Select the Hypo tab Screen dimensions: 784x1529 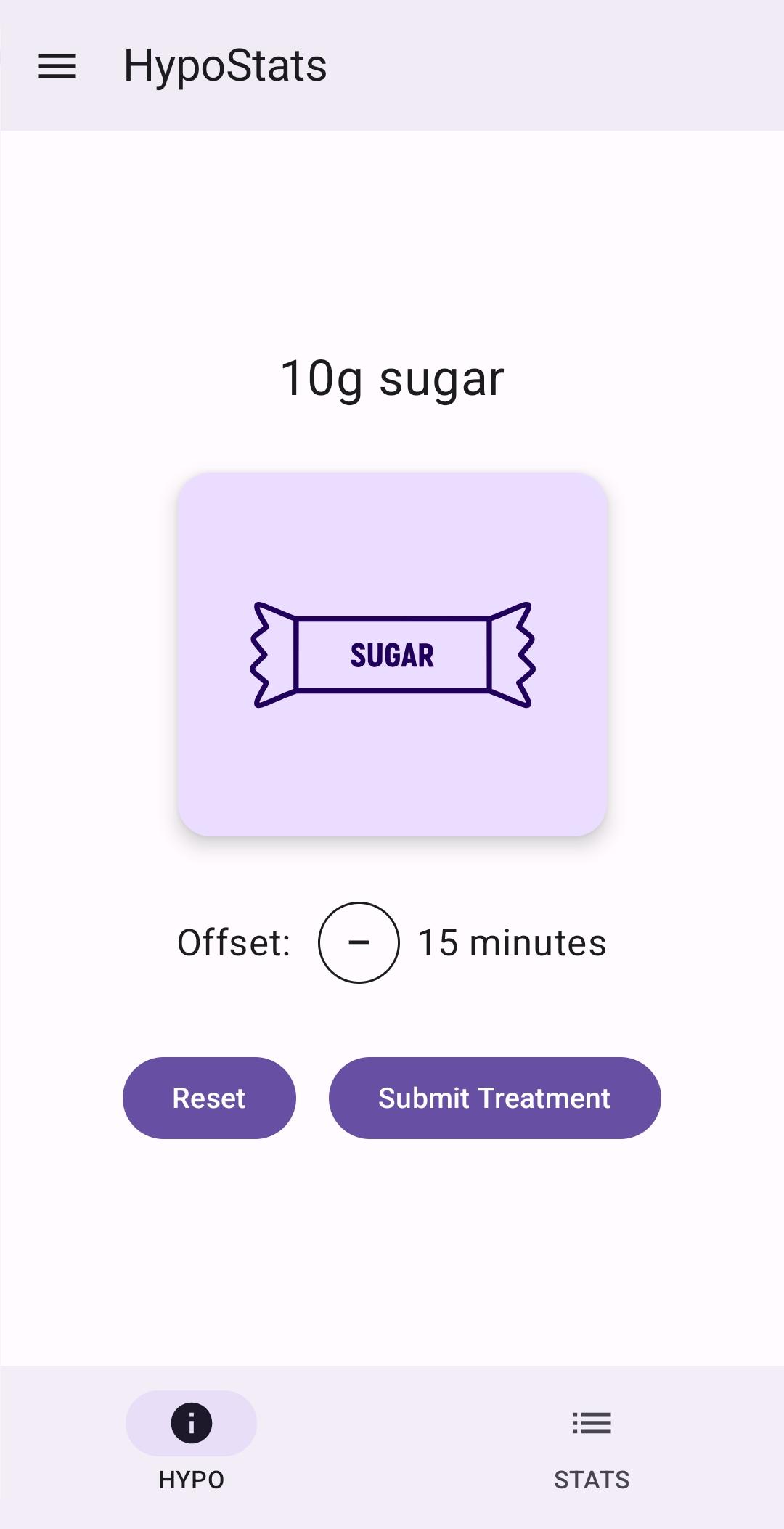pyautogui.click(x=192, y=1440)
